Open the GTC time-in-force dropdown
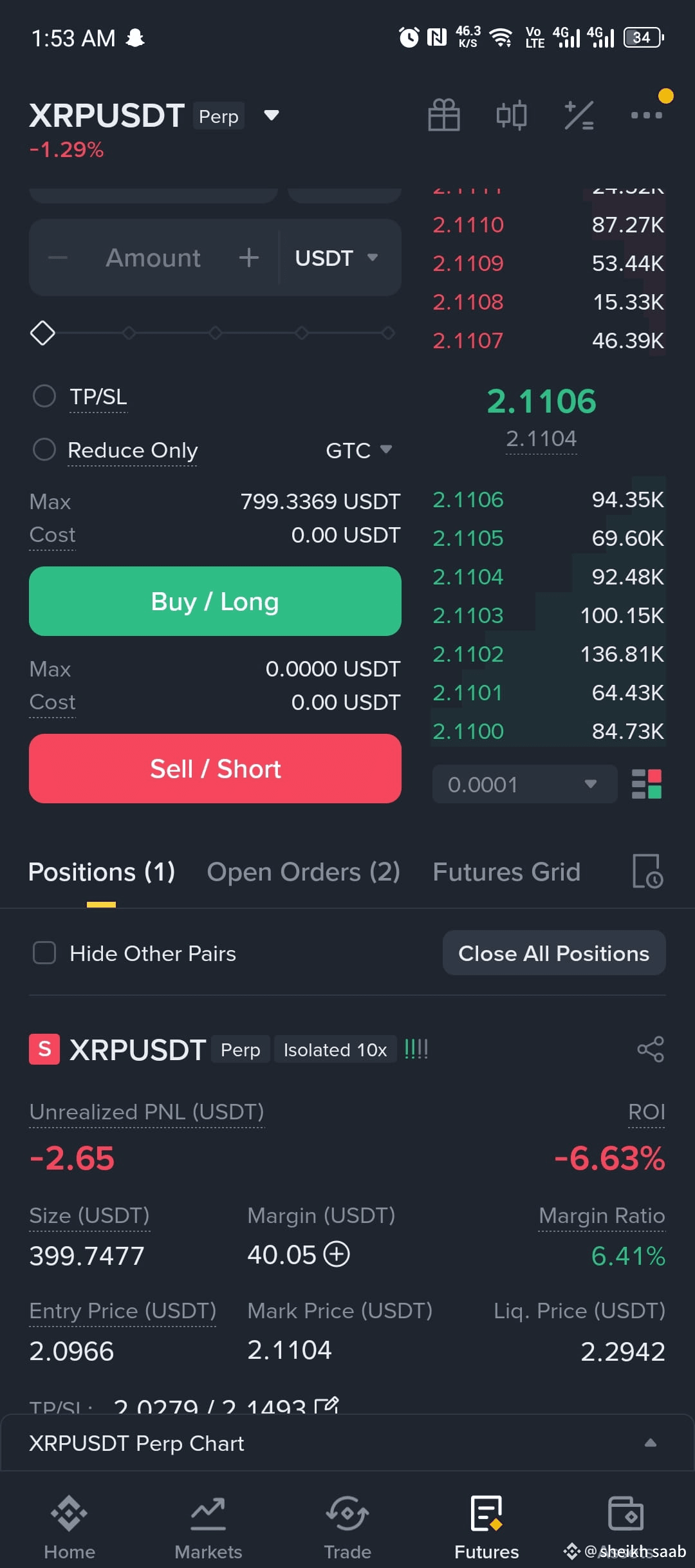 pyautogui.click(x=358, y=450)
